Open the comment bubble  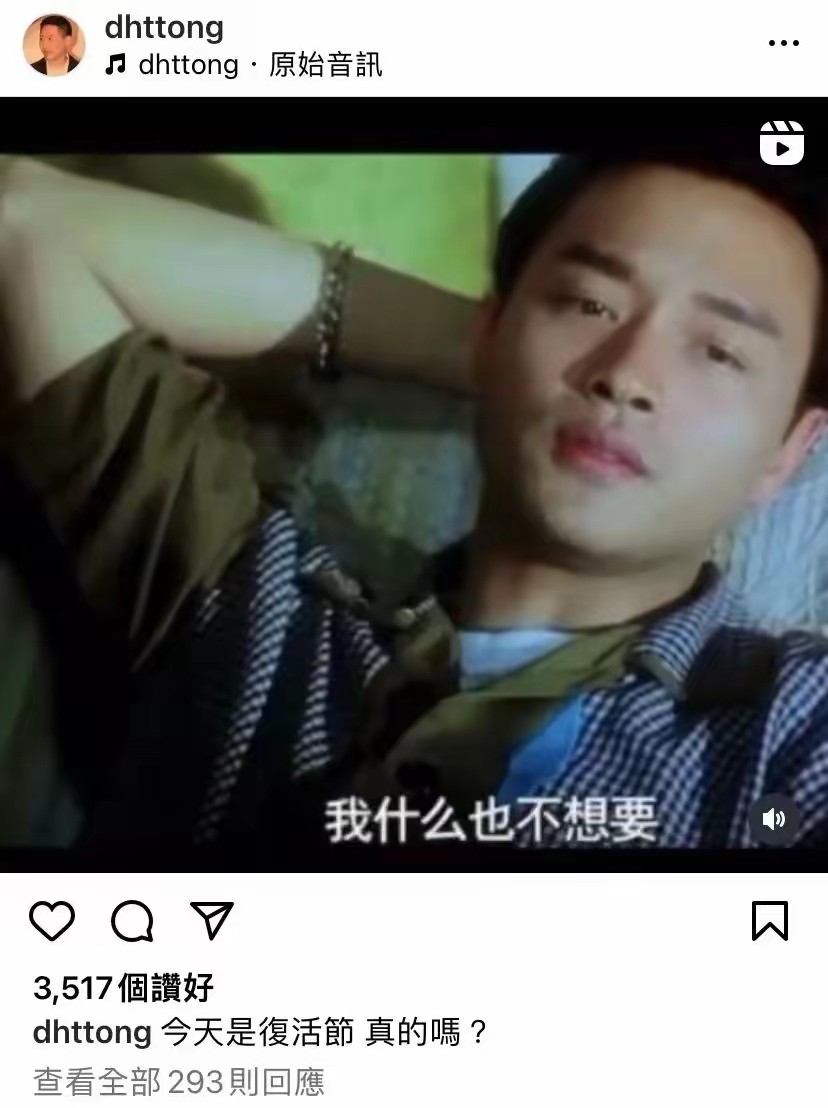[132, 920]
